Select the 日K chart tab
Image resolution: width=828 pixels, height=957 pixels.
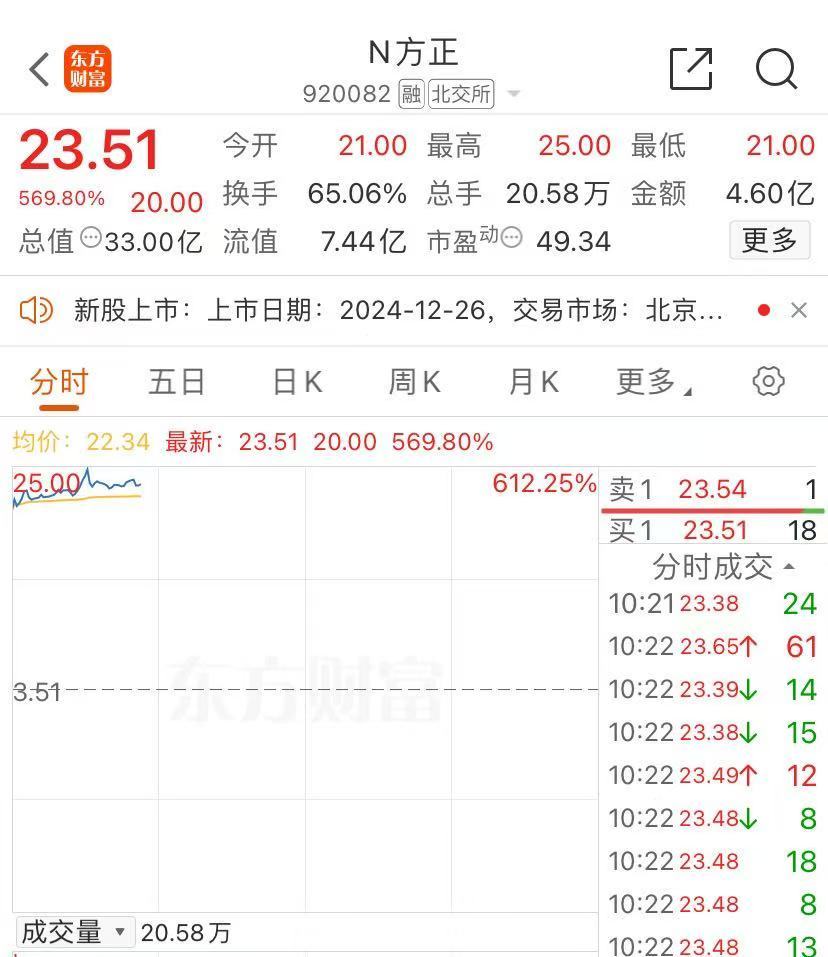tap(297, 382)
